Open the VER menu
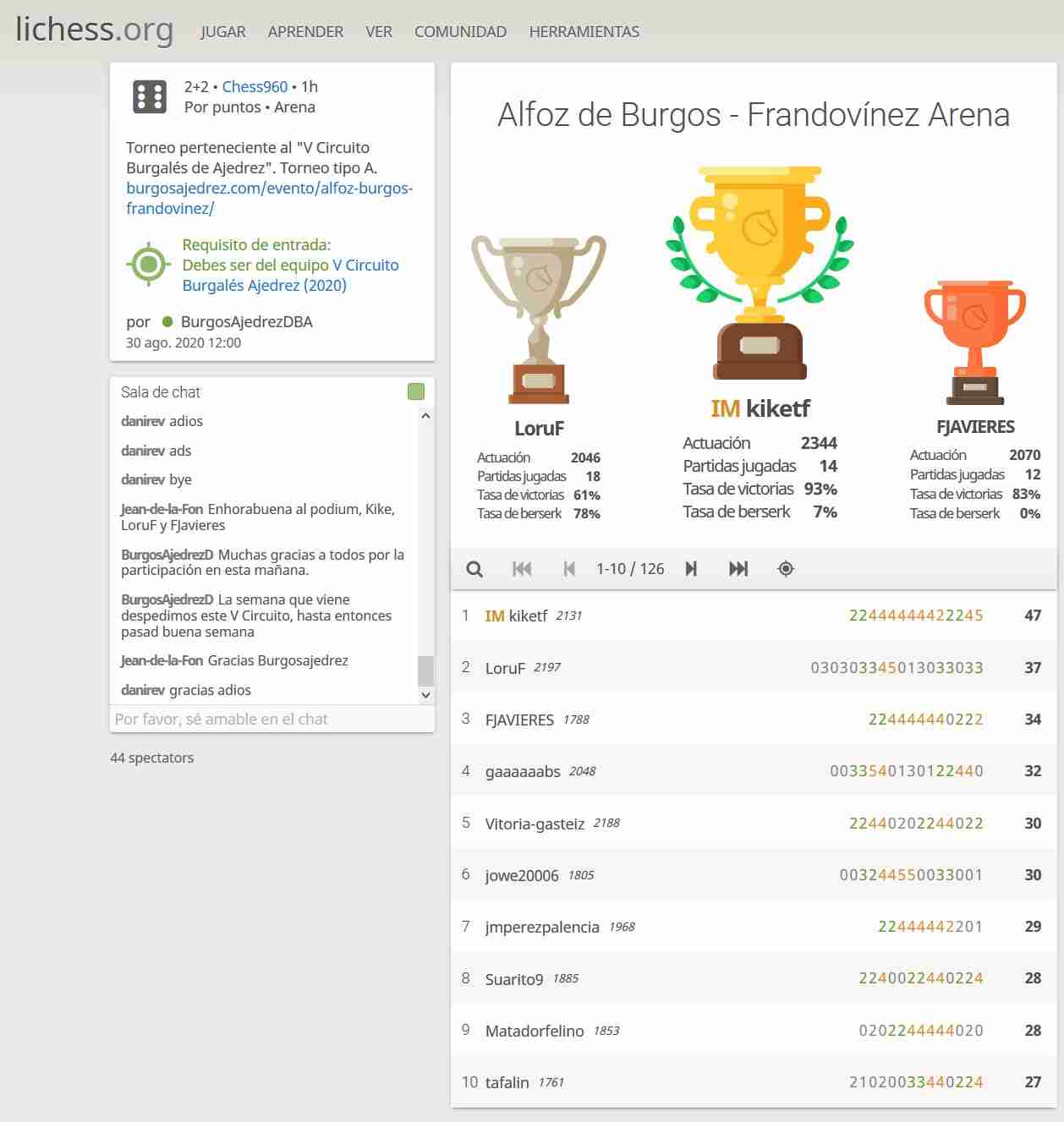 pyautogui.click(x=378, y=32)
